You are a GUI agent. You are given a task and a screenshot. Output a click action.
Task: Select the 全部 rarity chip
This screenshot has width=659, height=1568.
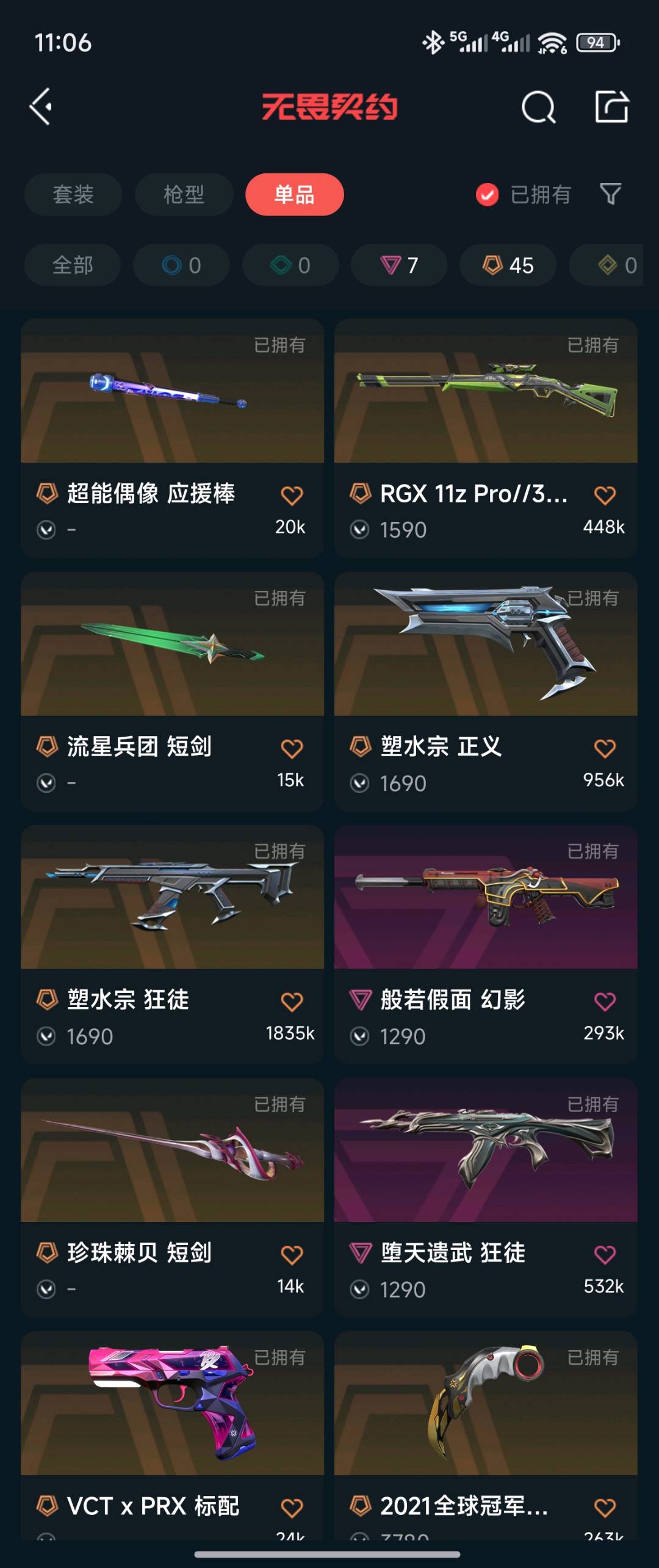[x=73, y=266]
